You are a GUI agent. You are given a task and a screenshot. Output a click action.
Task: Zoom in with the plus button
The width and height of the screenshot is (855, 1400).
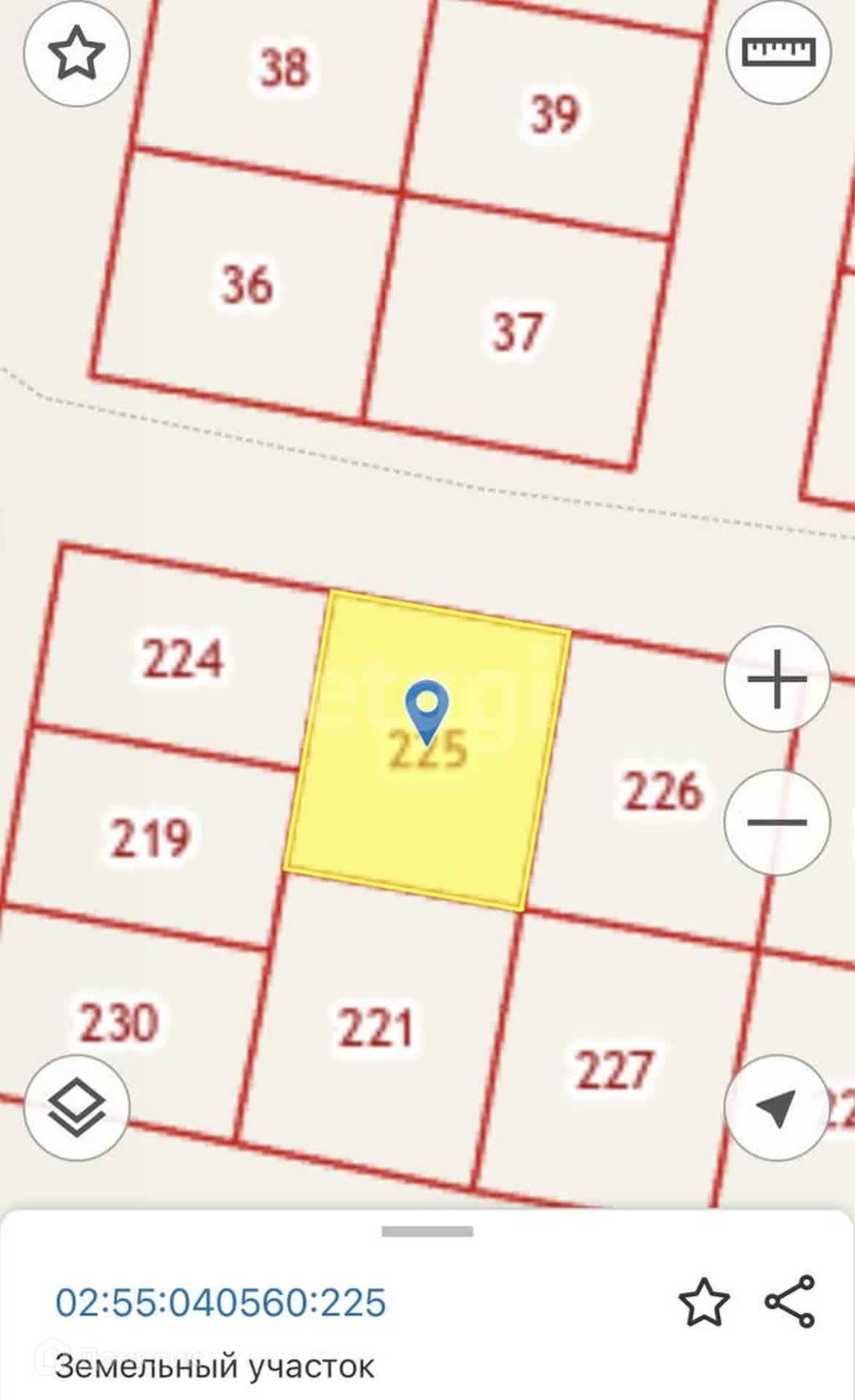[x=777, y=679]
